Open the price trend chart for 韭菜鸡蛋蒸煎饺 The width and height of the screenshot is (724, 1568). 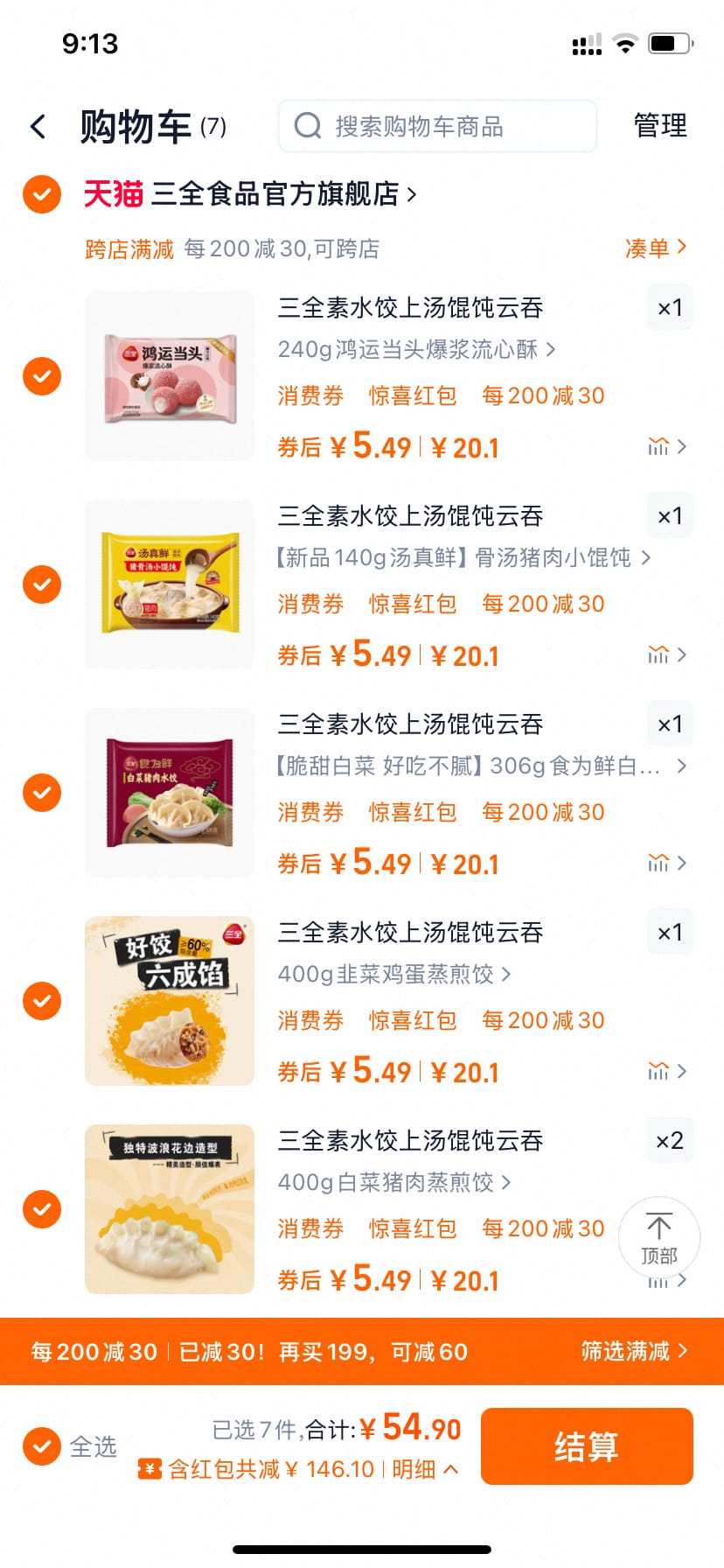[x=658, y=1071]
